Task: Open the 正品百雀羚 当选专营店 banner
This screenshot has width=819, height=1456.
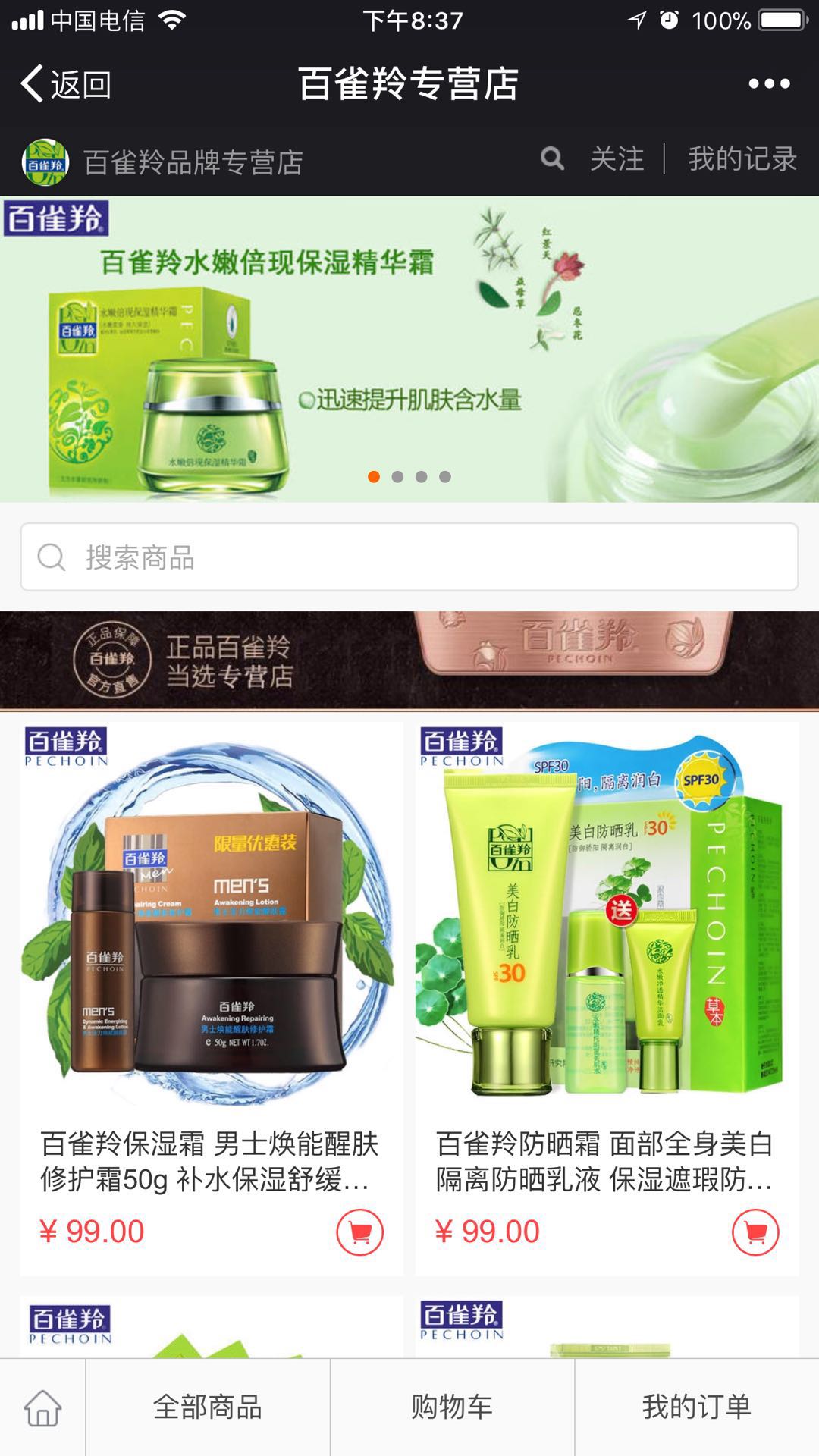Action: [x=409, y=660]
